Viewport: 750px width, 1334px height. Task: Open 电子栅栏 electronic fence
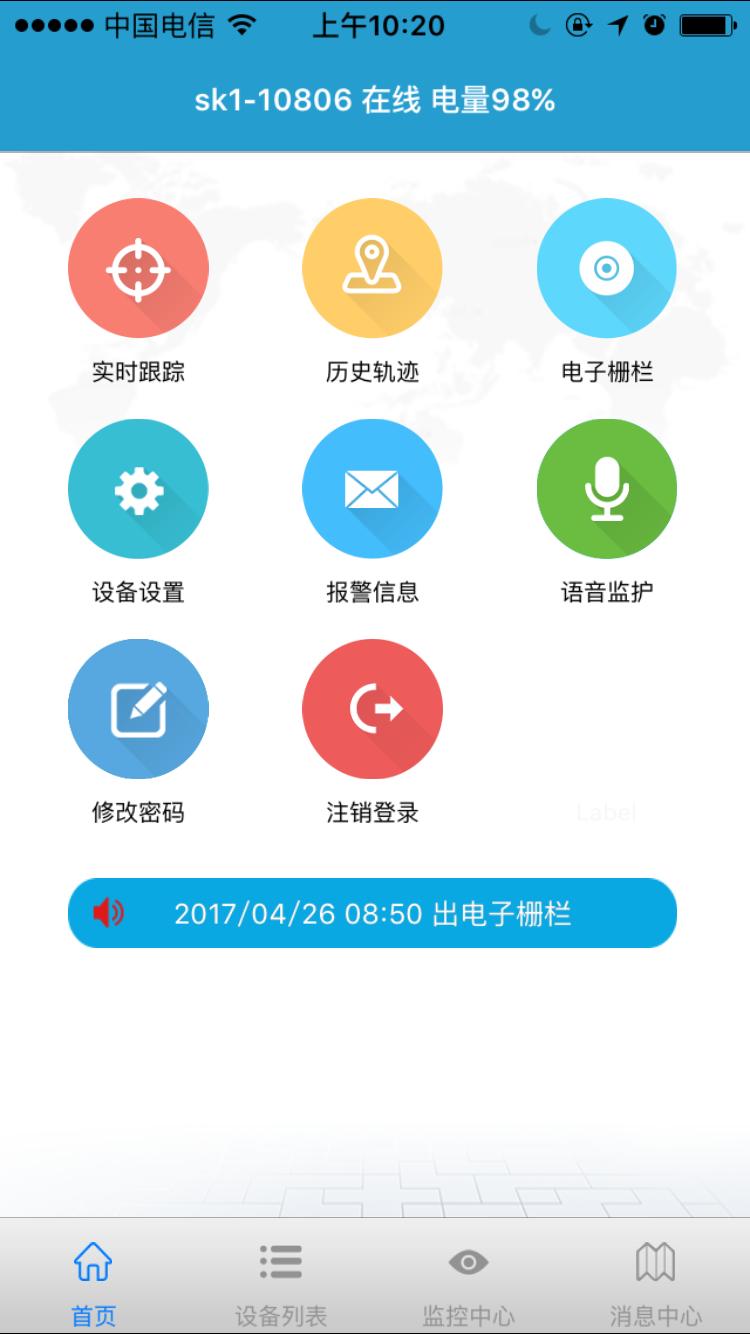pyautogui.click(x=606, y=268)
